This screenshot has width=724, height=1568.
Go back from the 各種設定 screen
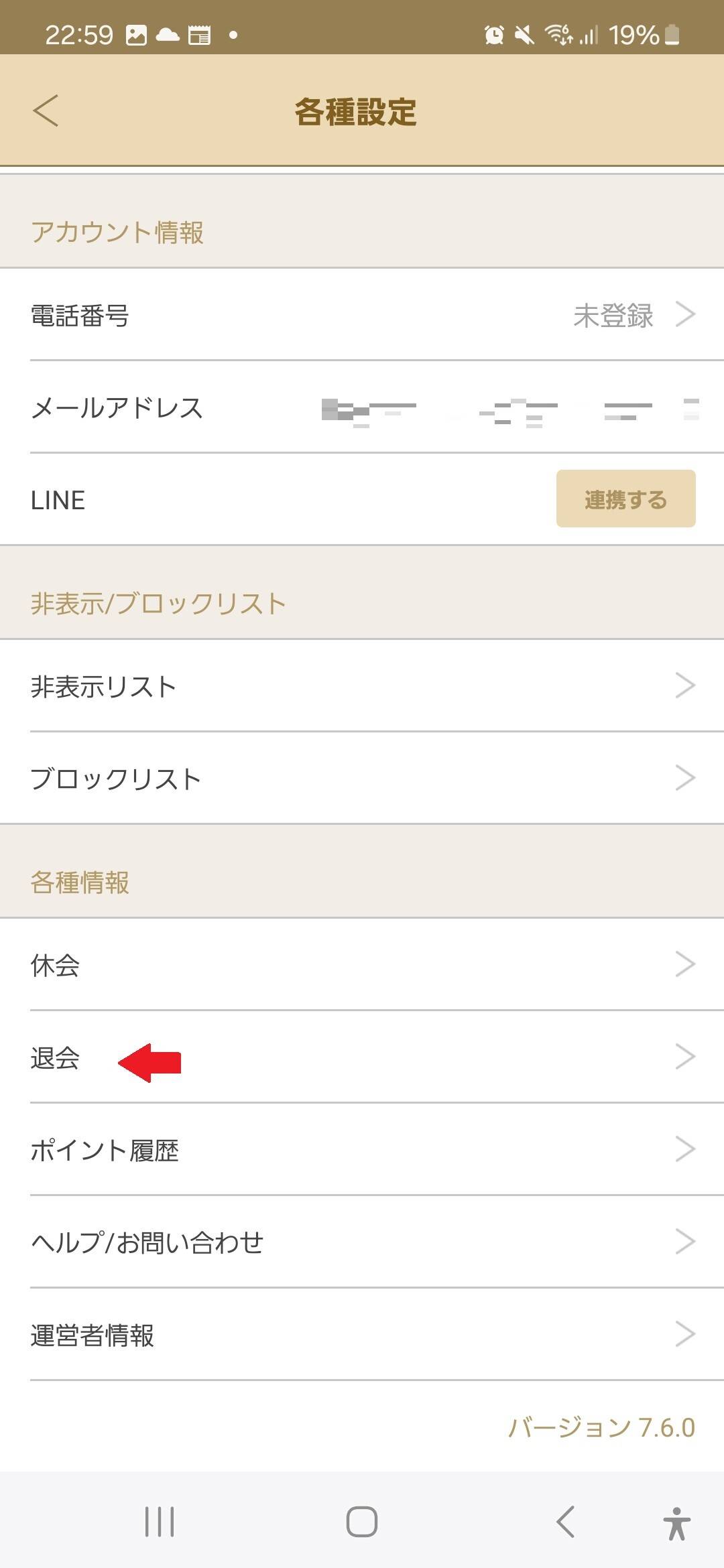[46, 111]
